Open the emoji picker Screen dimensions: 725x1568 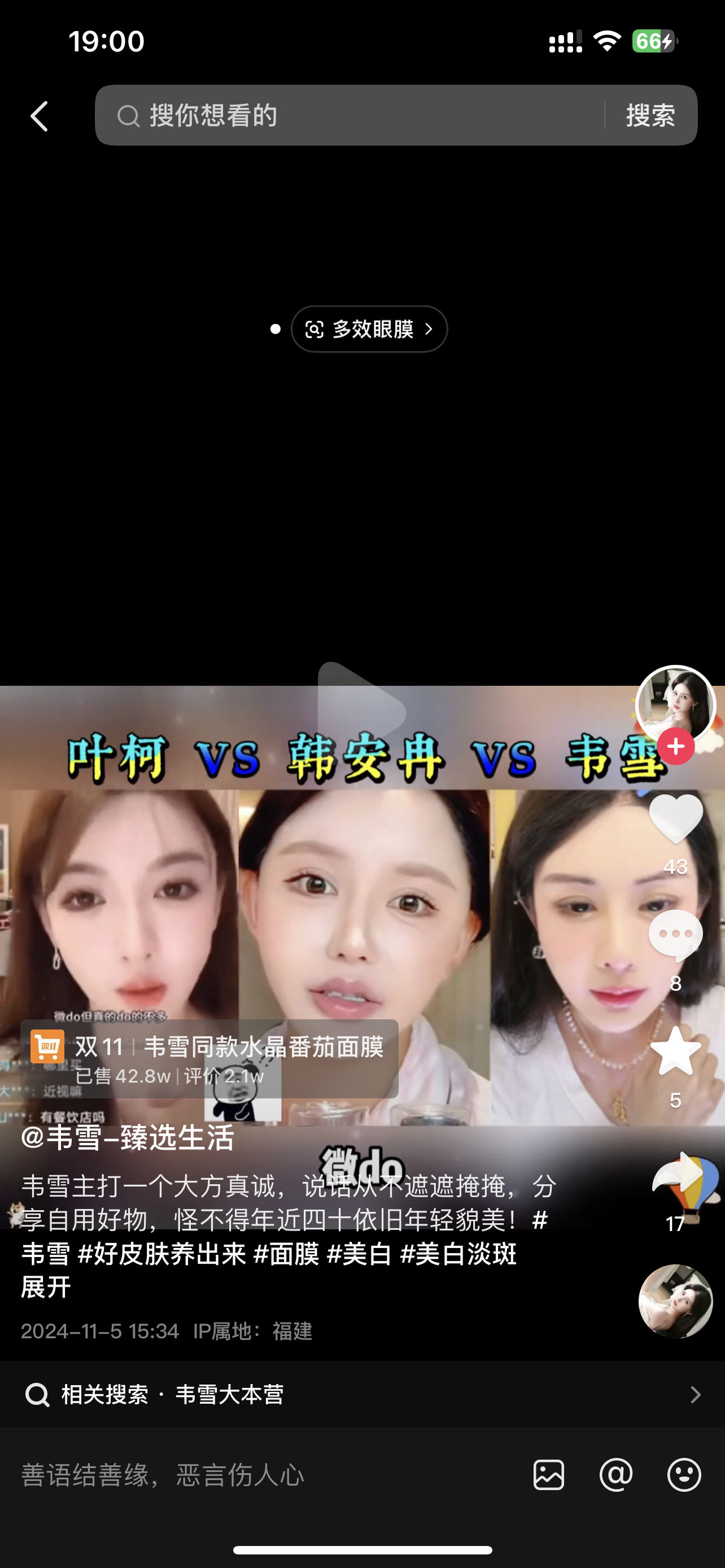click(684, 1475)
